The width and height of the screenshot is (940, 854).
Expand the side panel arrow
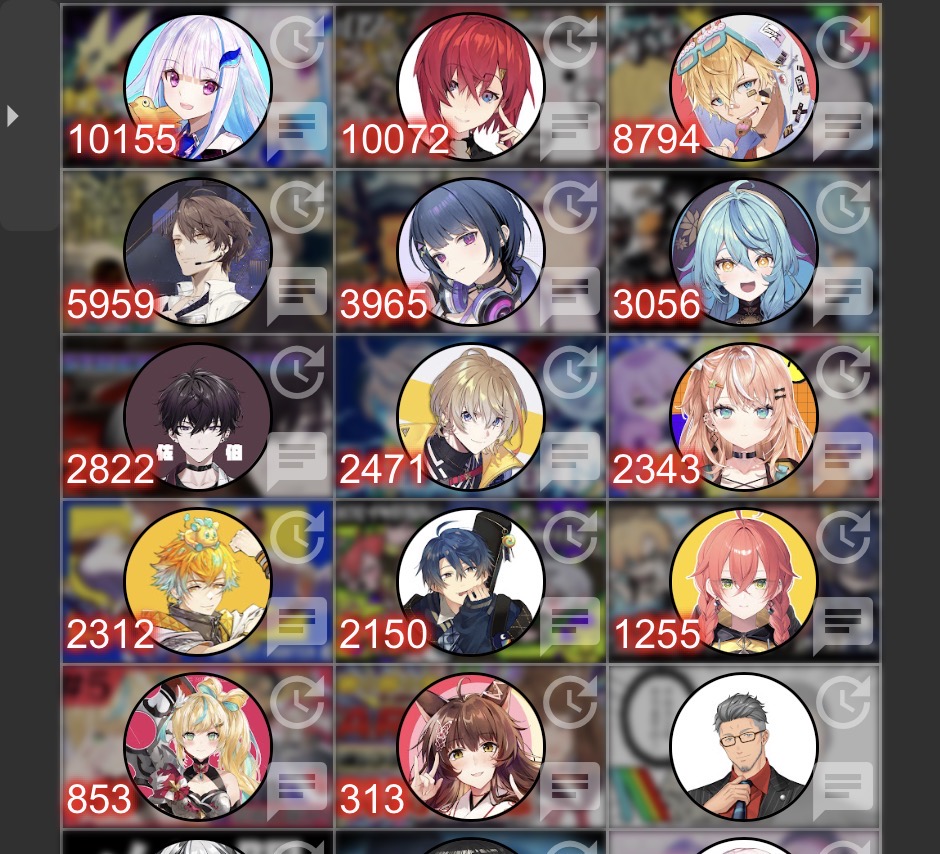(13, 115)
